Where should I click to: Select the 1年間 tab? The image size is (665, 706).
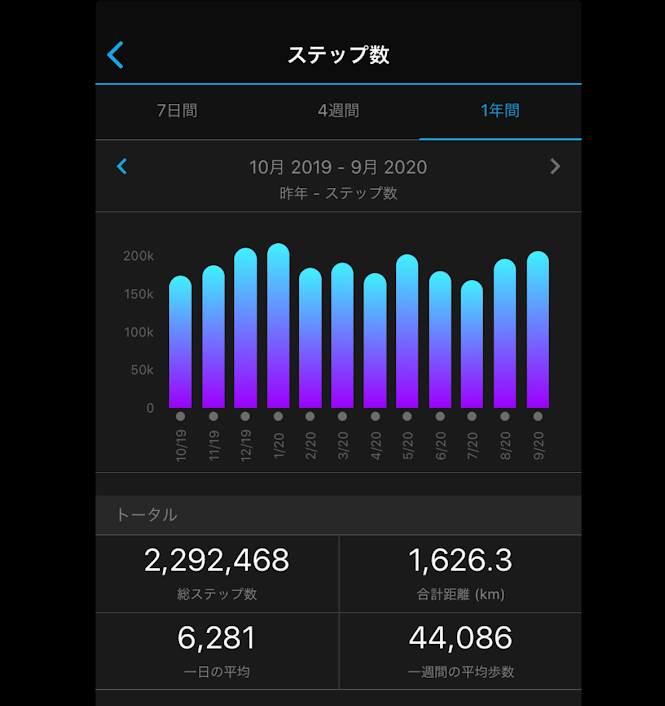tap(500, 111)
